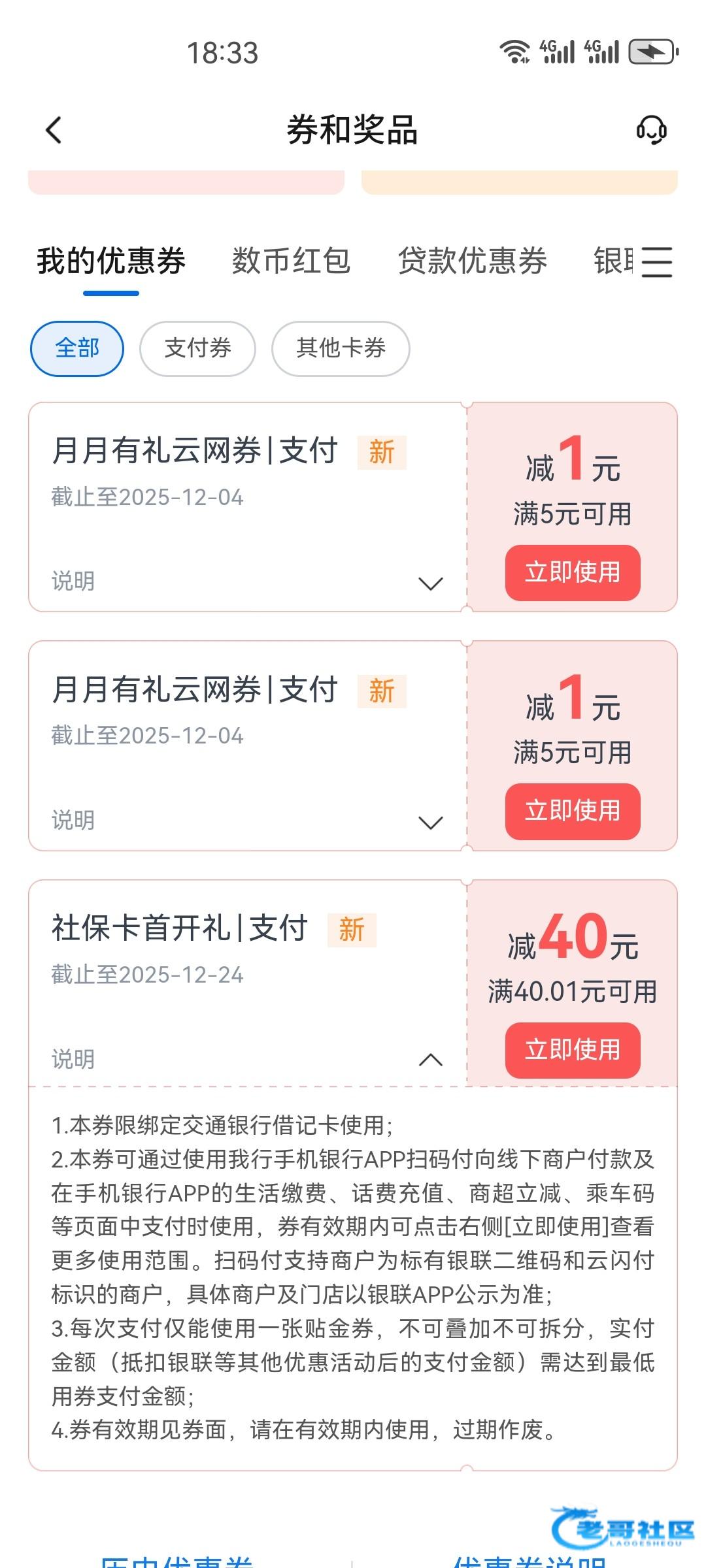The height and width of the screenshot is (1568, 706).
Task: Open the 贷款优惠券 tab
Action: pos(472,261)
